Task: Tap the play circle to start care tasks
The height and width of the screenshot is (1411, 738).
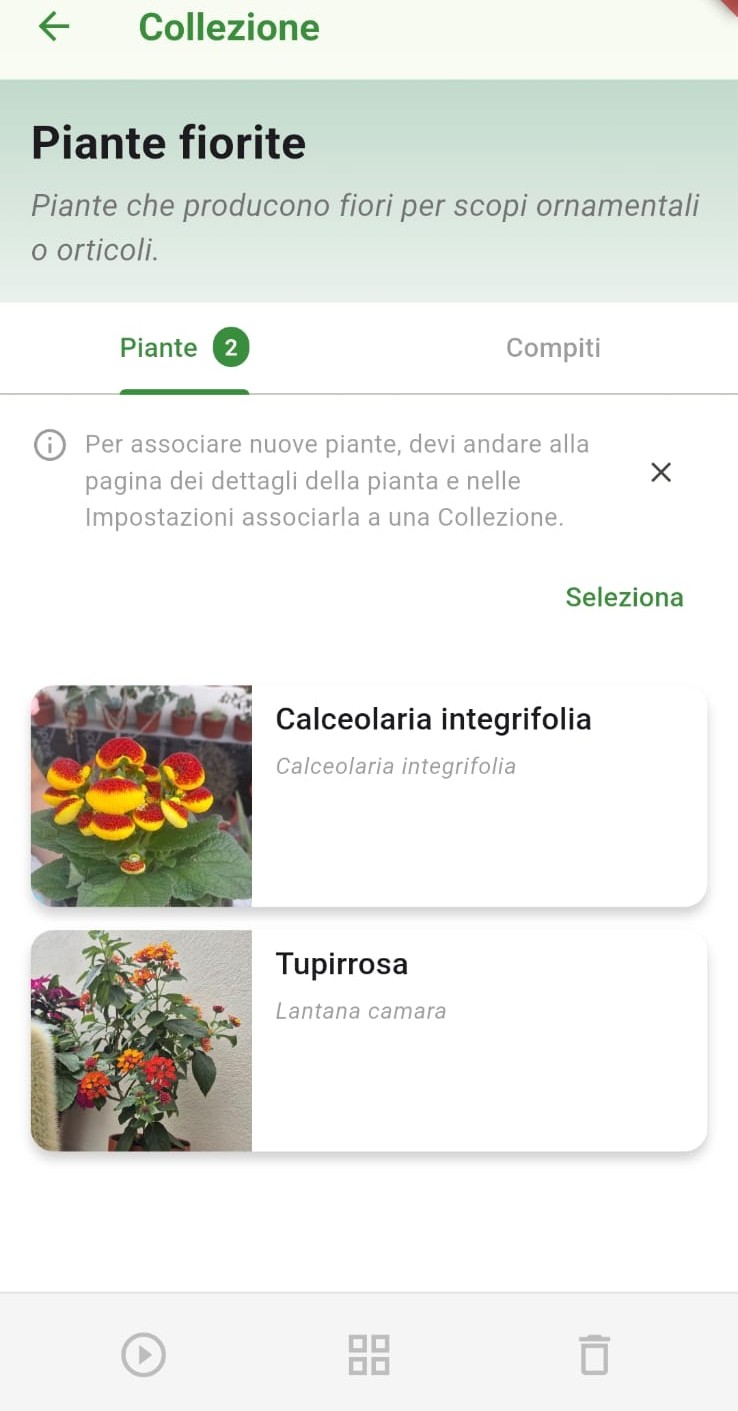Action: coord(143,1354)
